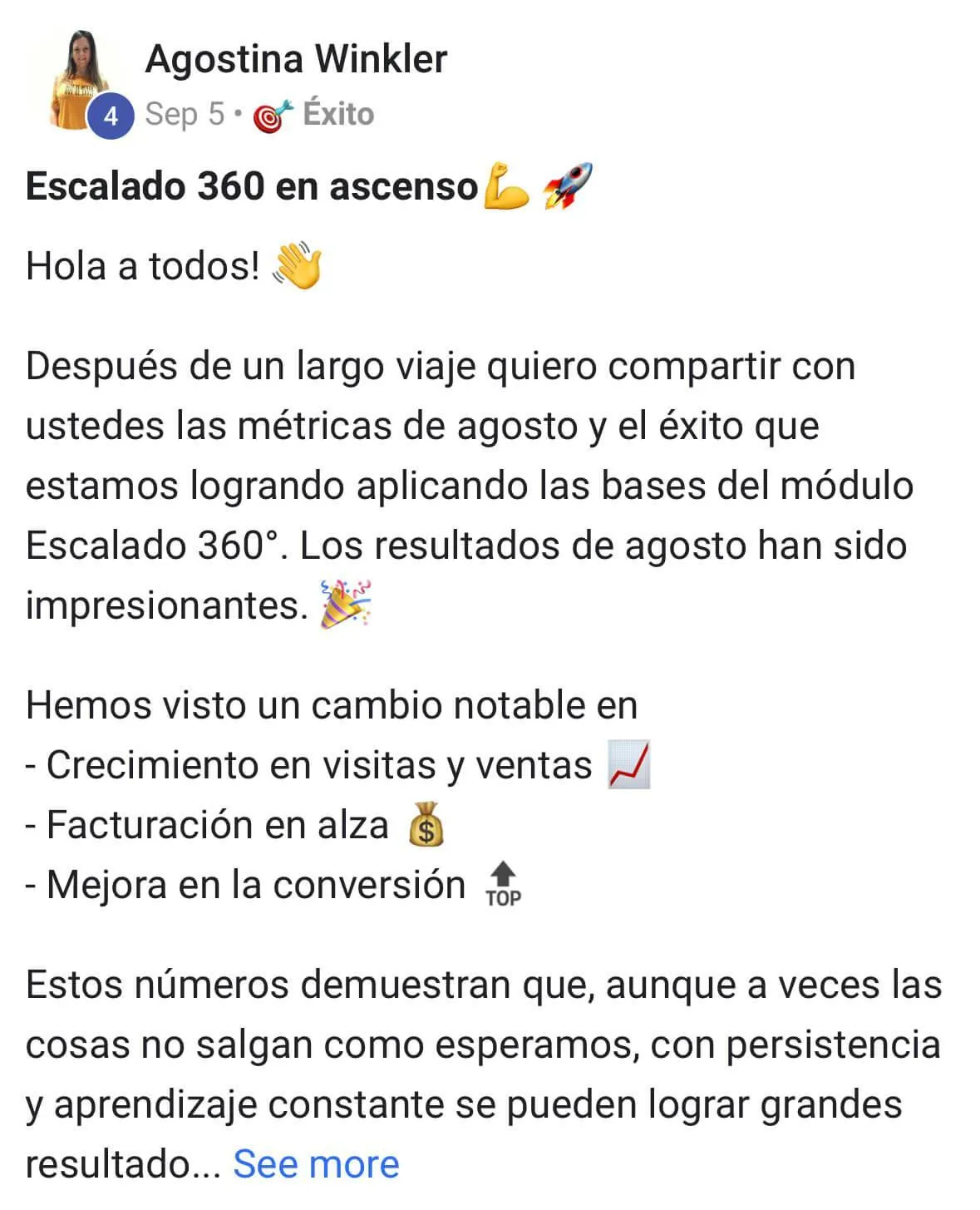Open Agostina Winkler's profile picture
The width and height of the screenshot is (980, 1210).
pyautogui.click(x=81, y=79)
